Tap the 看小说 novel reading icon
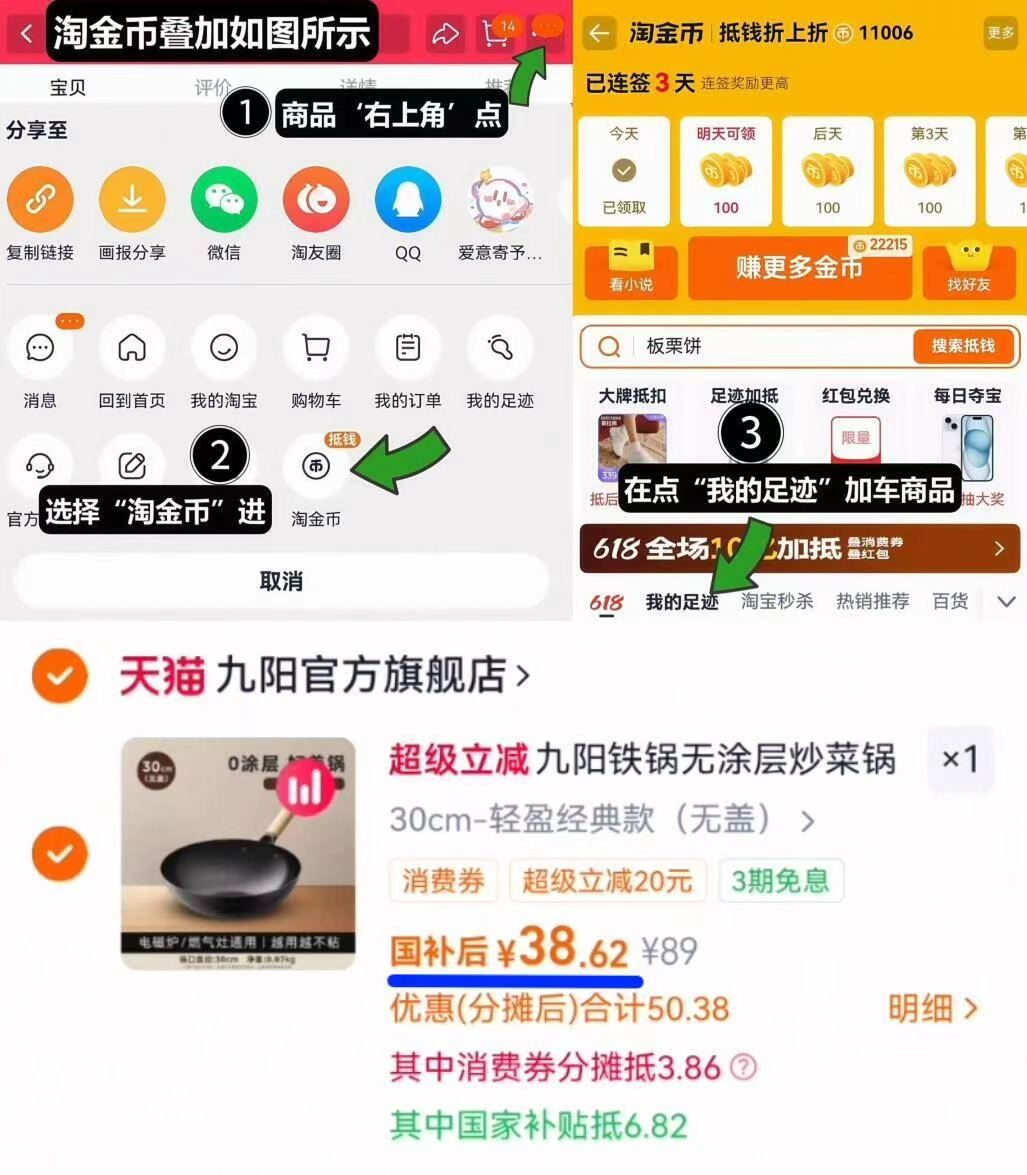This screenshot has height=1175, width=1027. pos(629,270)
